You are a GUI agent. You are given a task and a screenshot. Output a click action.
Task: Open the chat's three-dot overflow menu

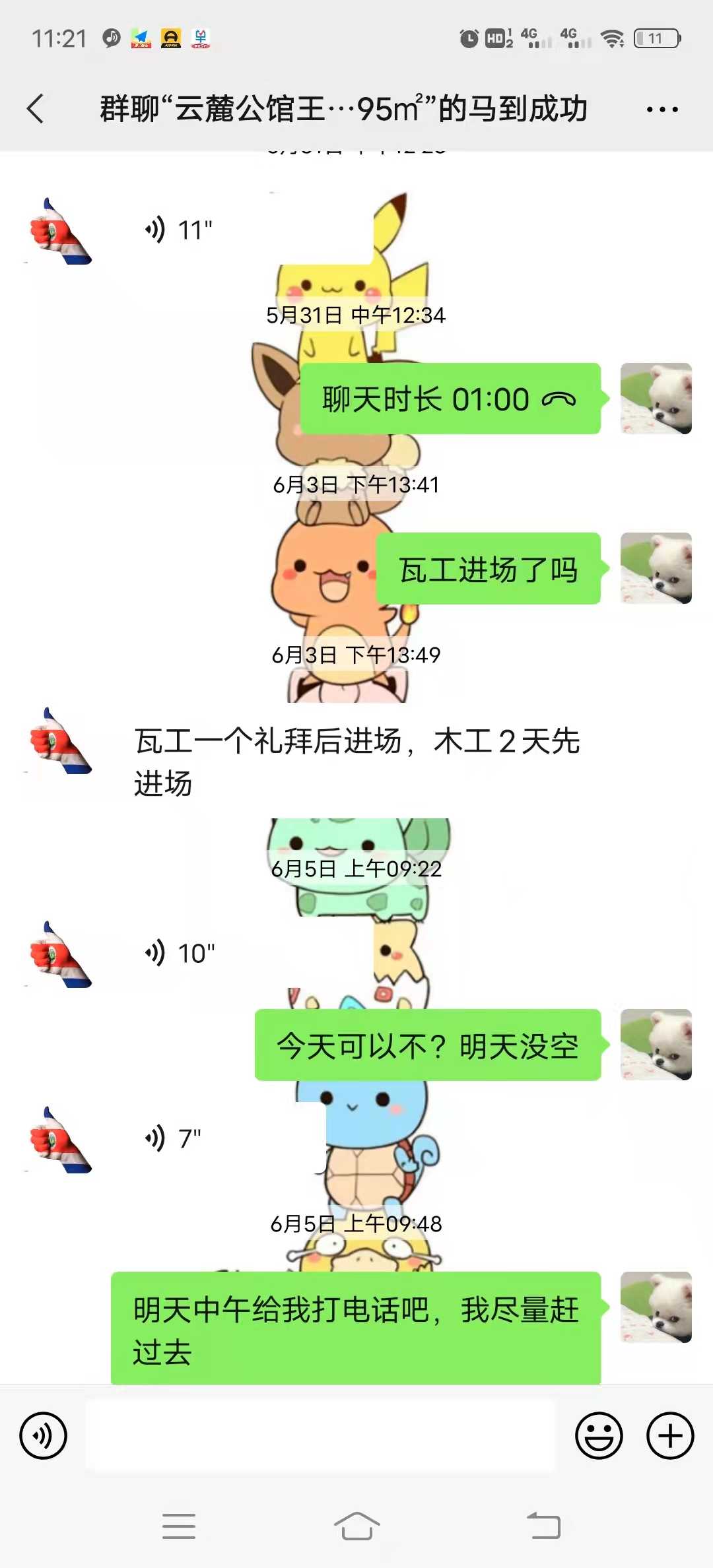(x=662, y=110)
